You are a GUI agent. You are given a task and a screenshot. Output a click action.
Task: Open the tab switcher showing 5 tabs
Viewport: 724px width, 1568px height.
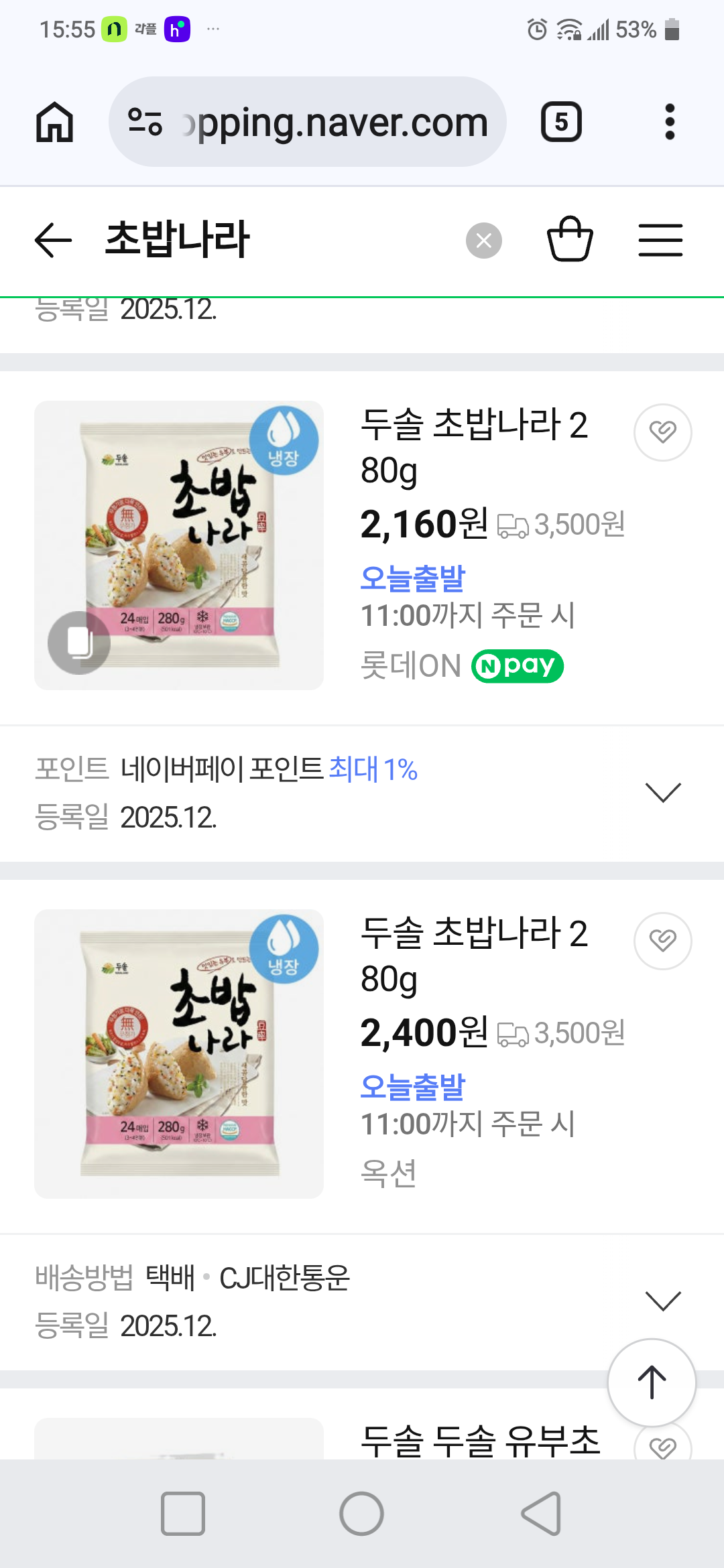click(x=561, y=122)
